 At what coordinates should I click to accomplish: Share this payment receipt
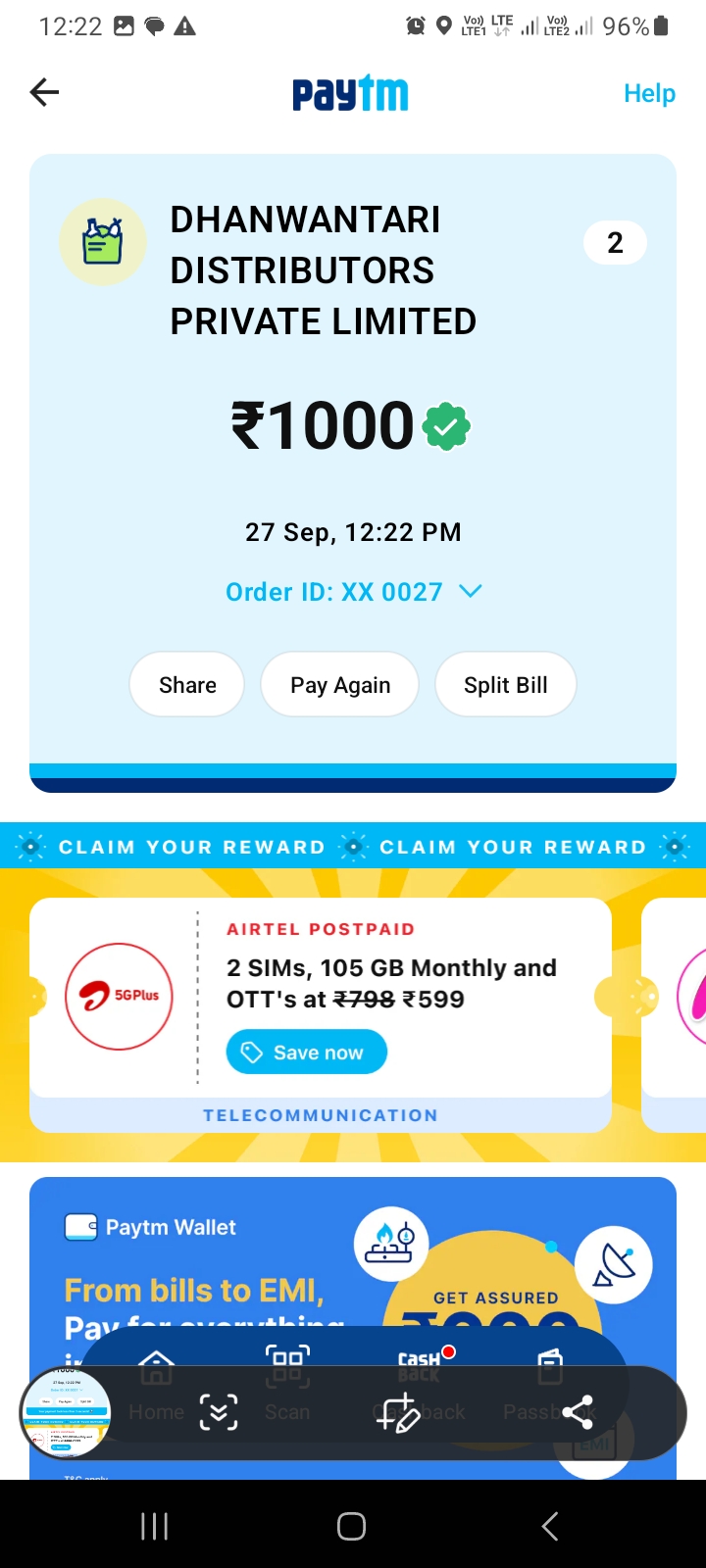pyautogui.click(x=187, y=685)
